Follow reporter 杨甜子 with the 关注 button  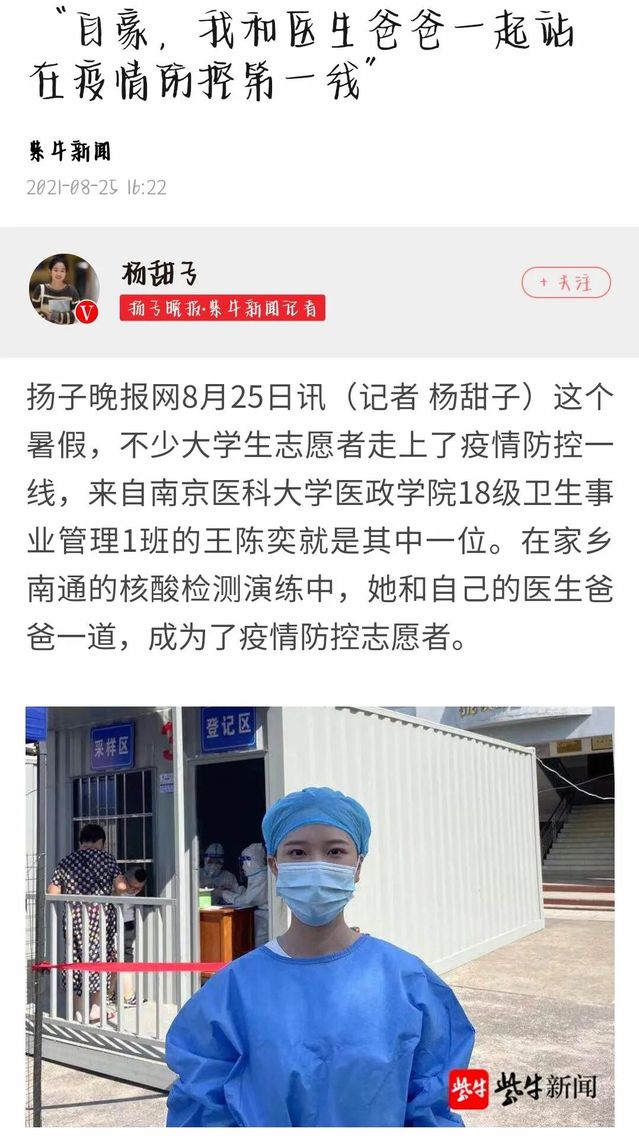tap(565, 283)
